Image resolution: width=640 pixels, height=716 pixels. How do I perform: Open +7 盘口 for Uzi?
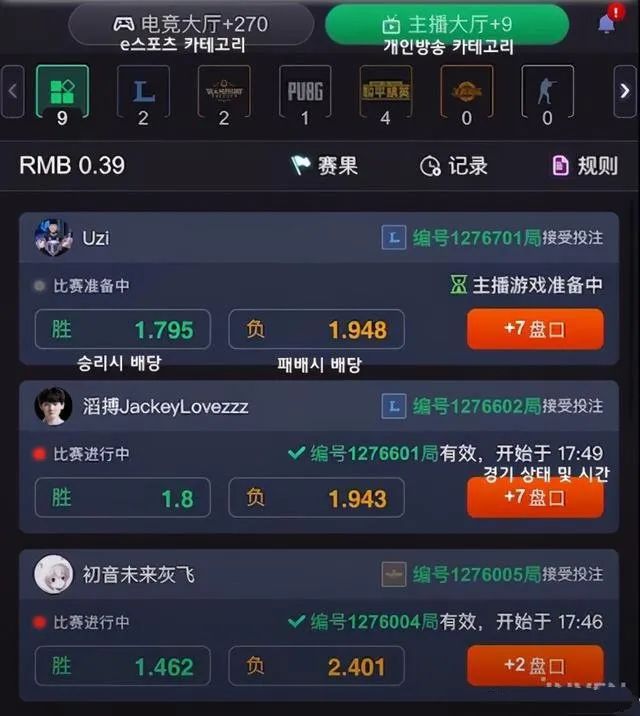[x=535, y=329]
